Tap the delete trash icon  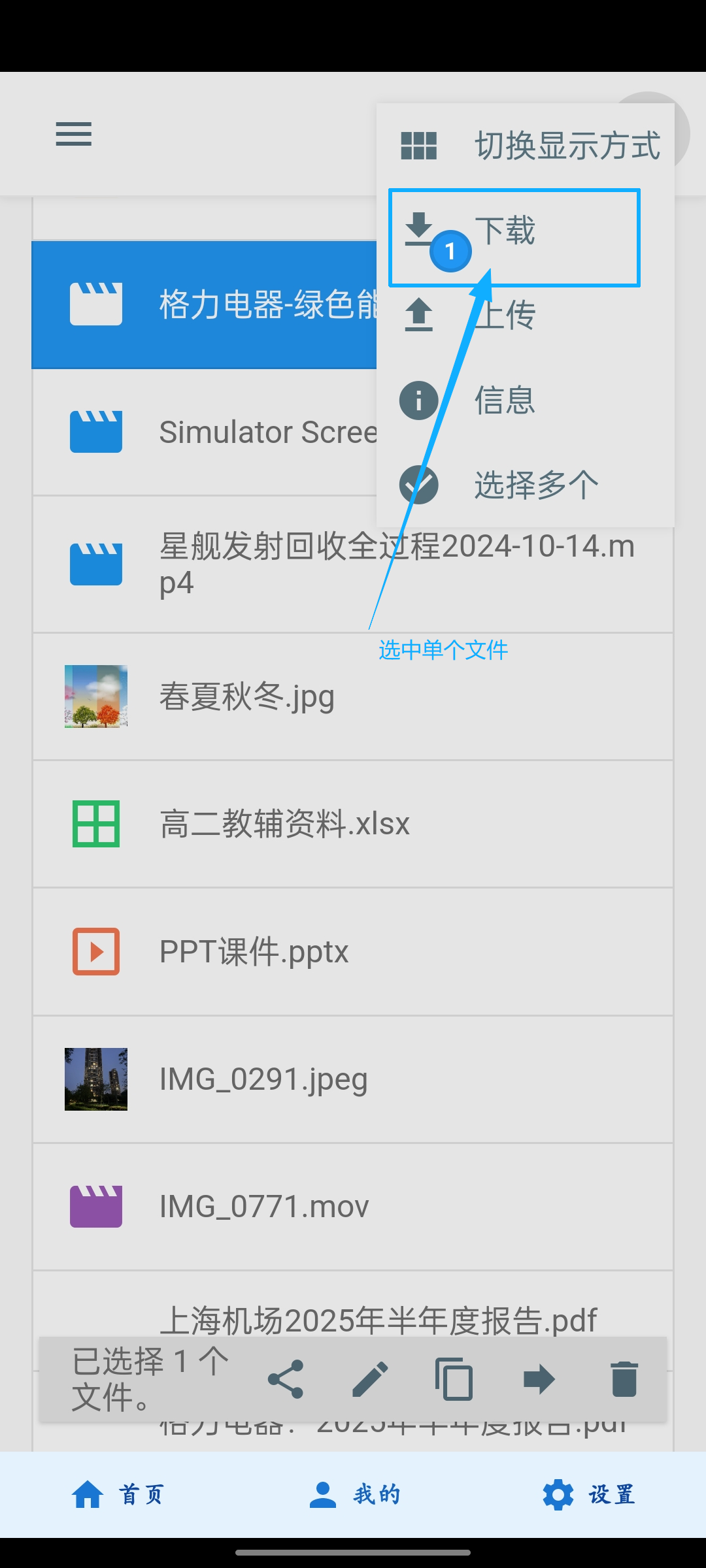[624, 1380]
